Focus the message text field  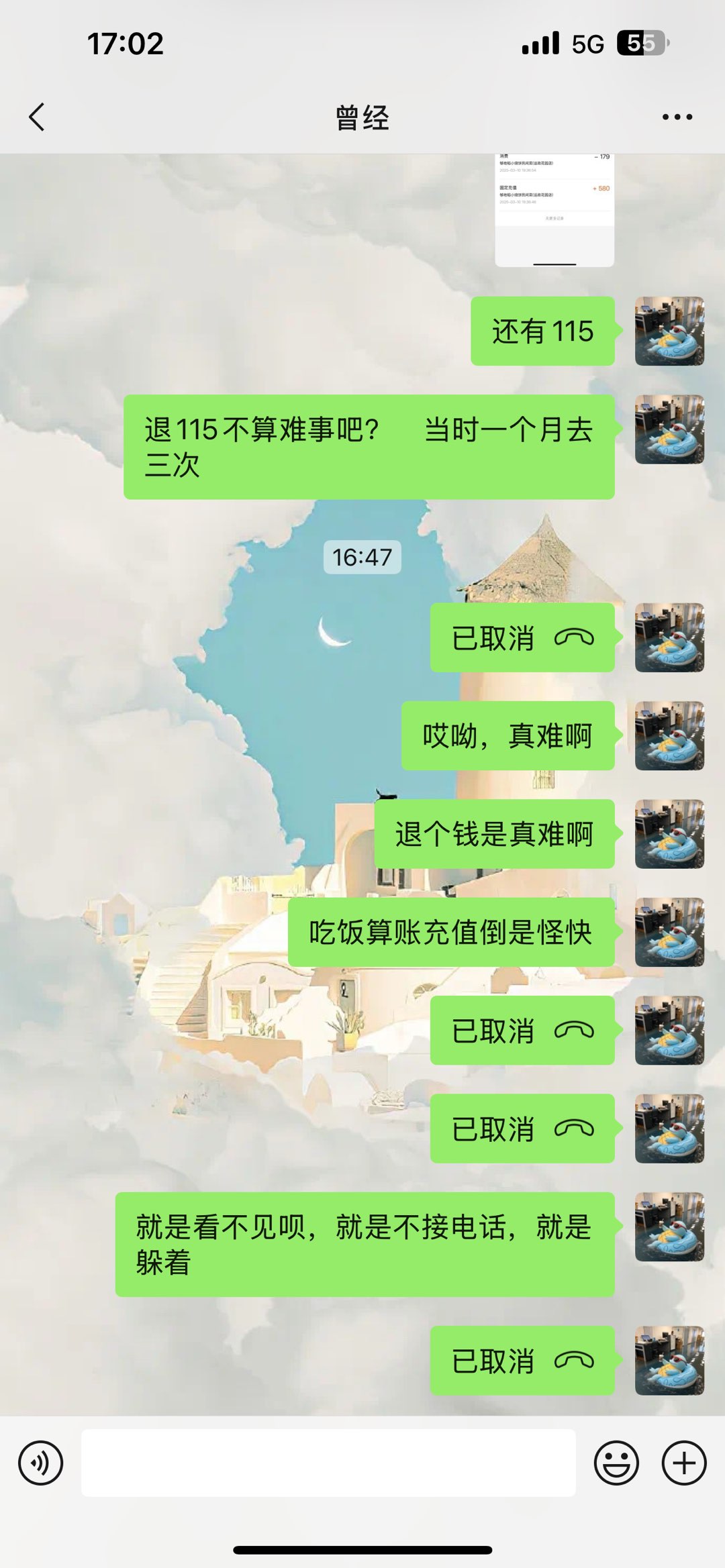click(x=328, y=1463)
